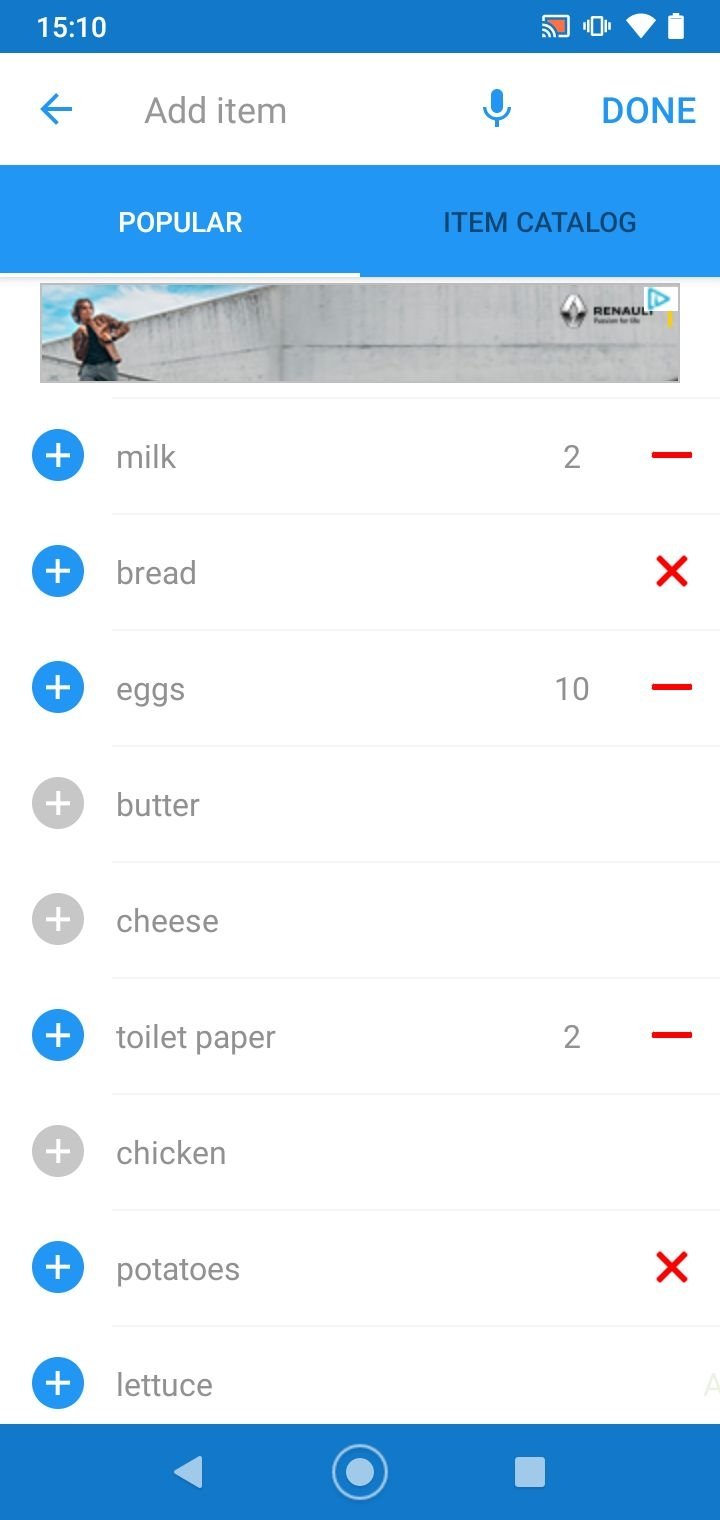
Task: Select the Popular tab
Action: 180,222
